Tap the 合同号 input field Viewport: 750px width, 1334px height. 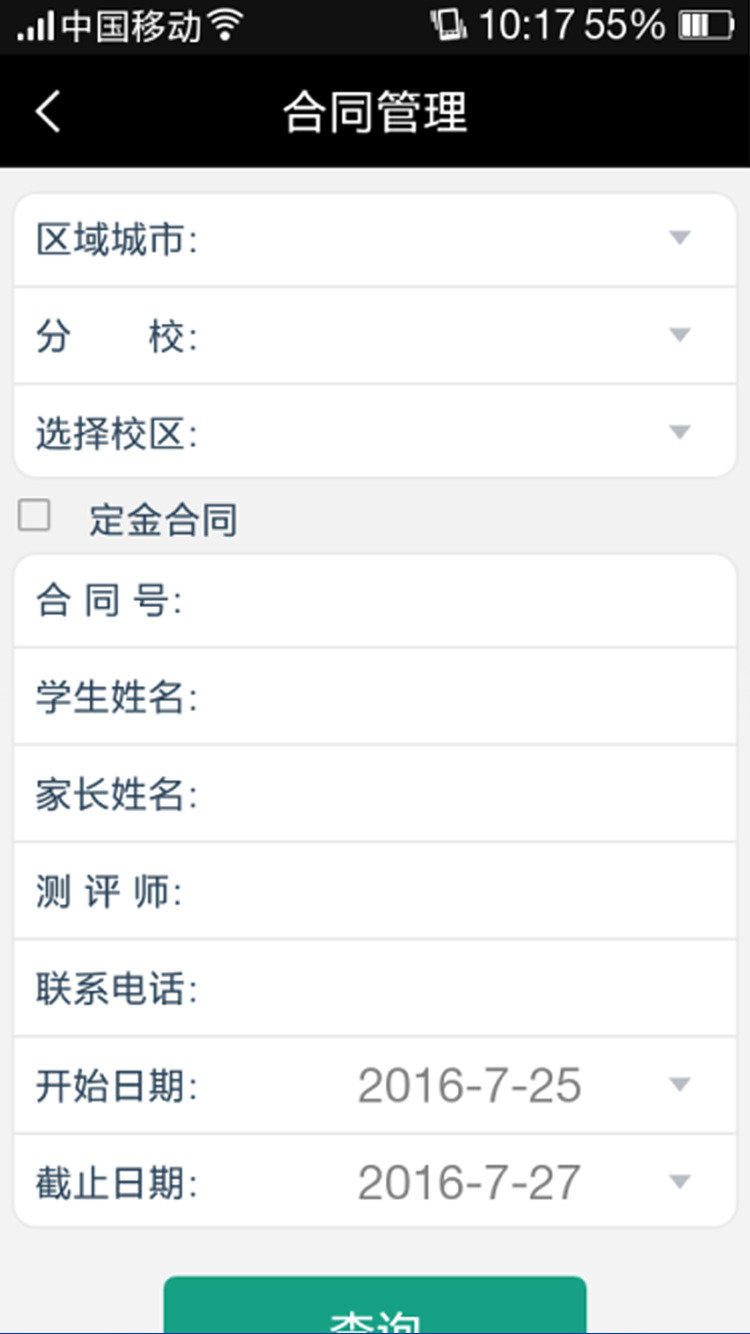[375, 601]
